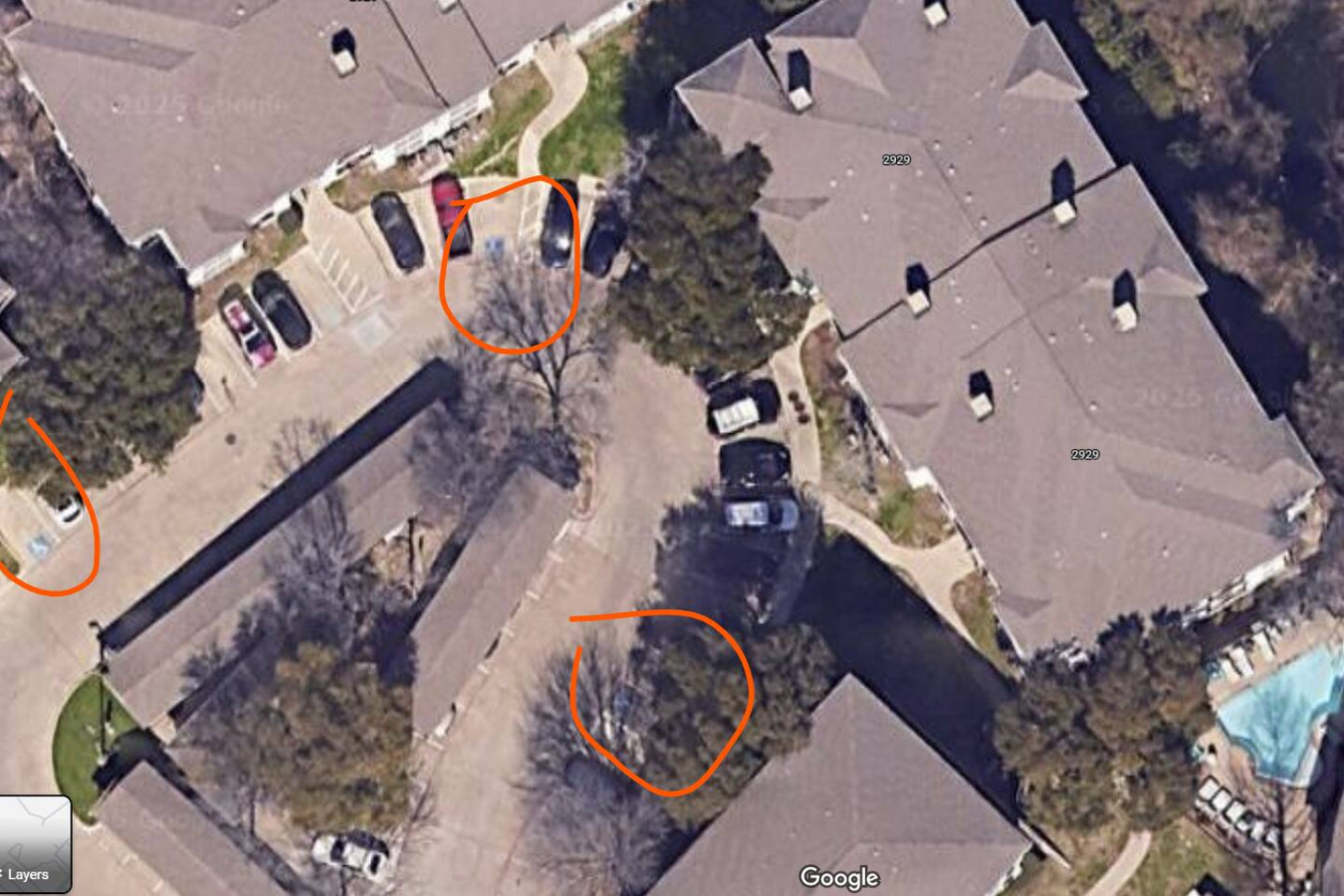1344x896 pixels.
Task: Open the Layers map type switcher
Action: click(x=35, y=844)
